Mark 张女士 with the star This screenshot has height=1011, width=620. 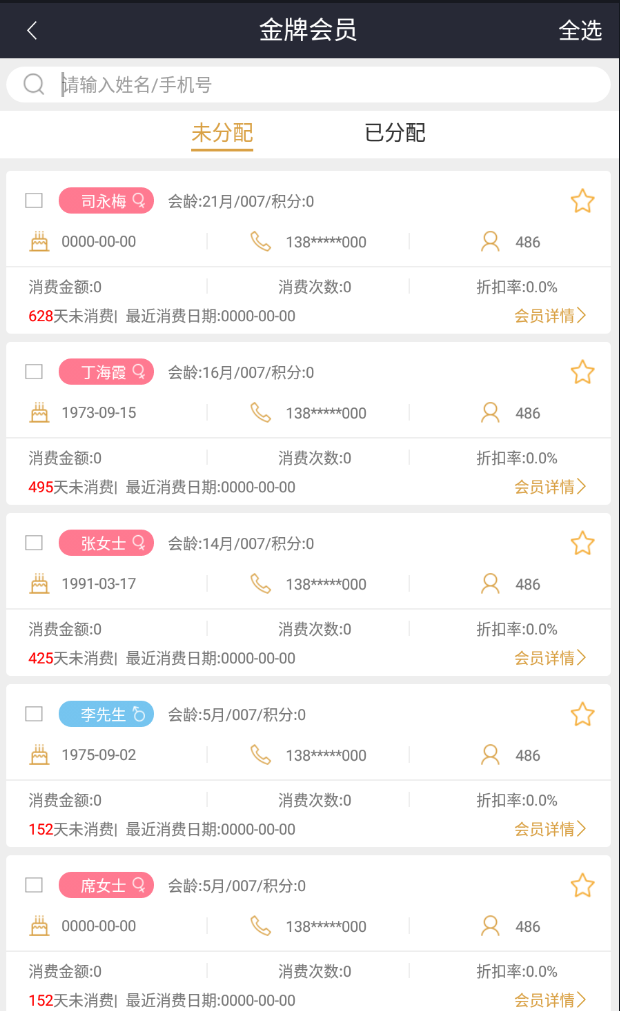[x=582, y=543]
